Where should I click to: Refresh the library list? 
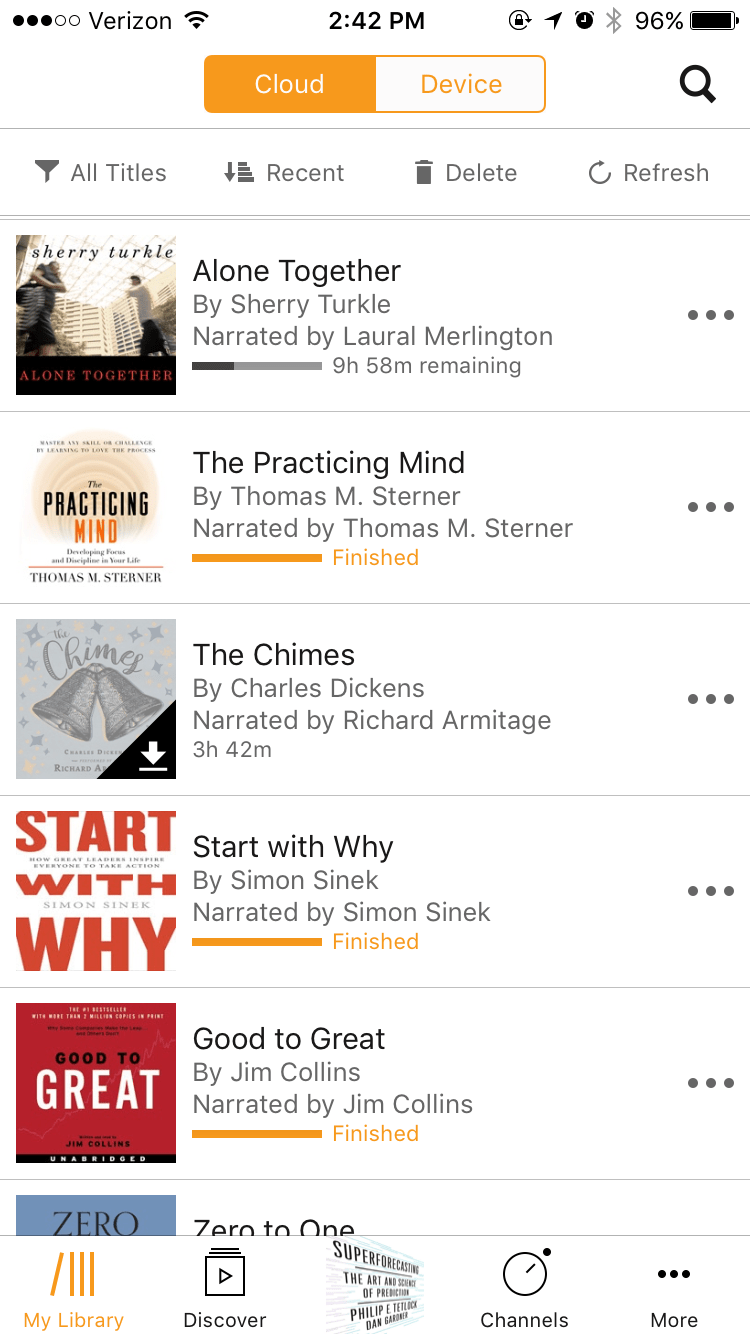tap(648, 173)
